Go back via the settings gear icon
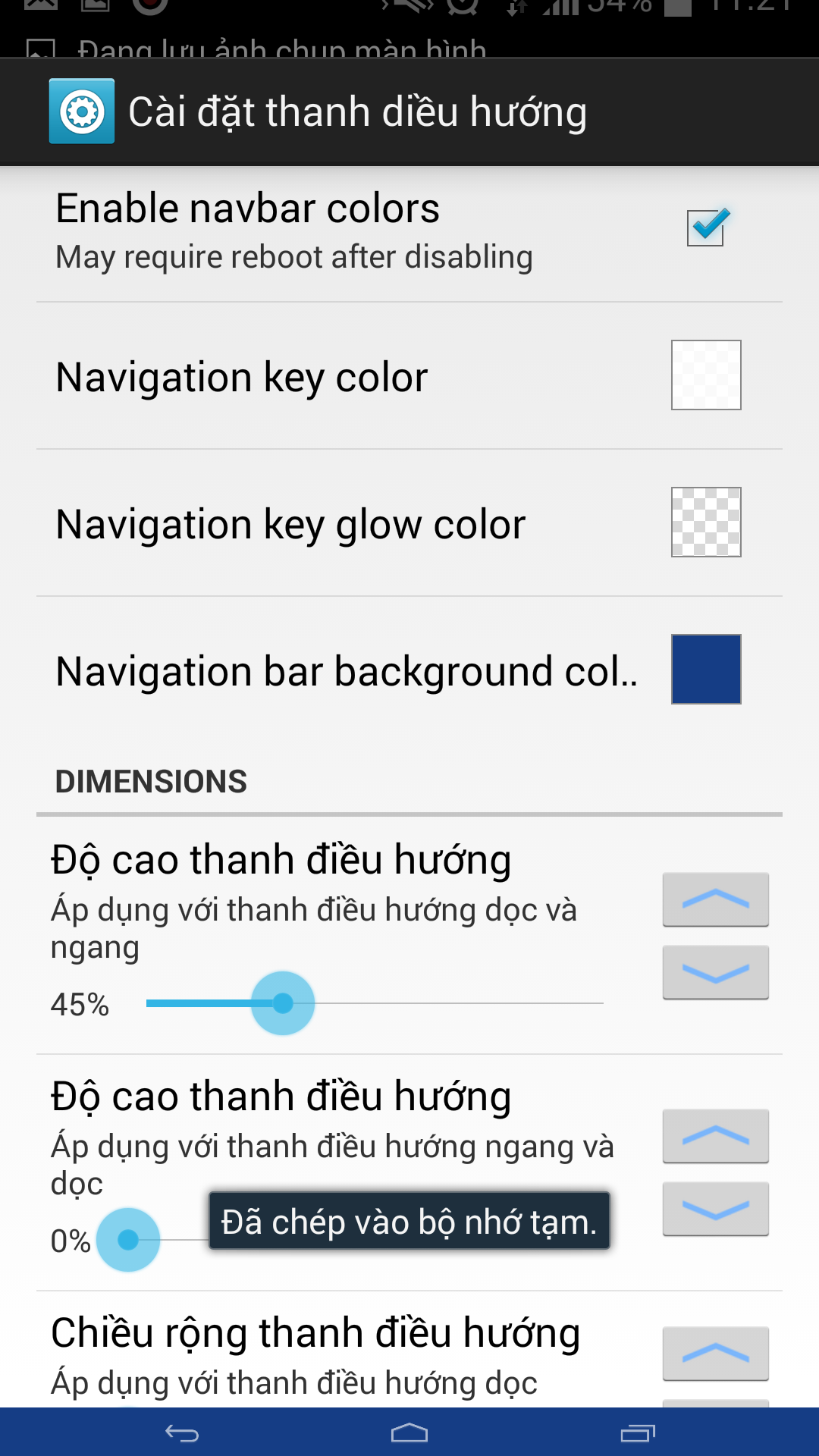The width and height of the screenshot is (819, 1456). 82,111
